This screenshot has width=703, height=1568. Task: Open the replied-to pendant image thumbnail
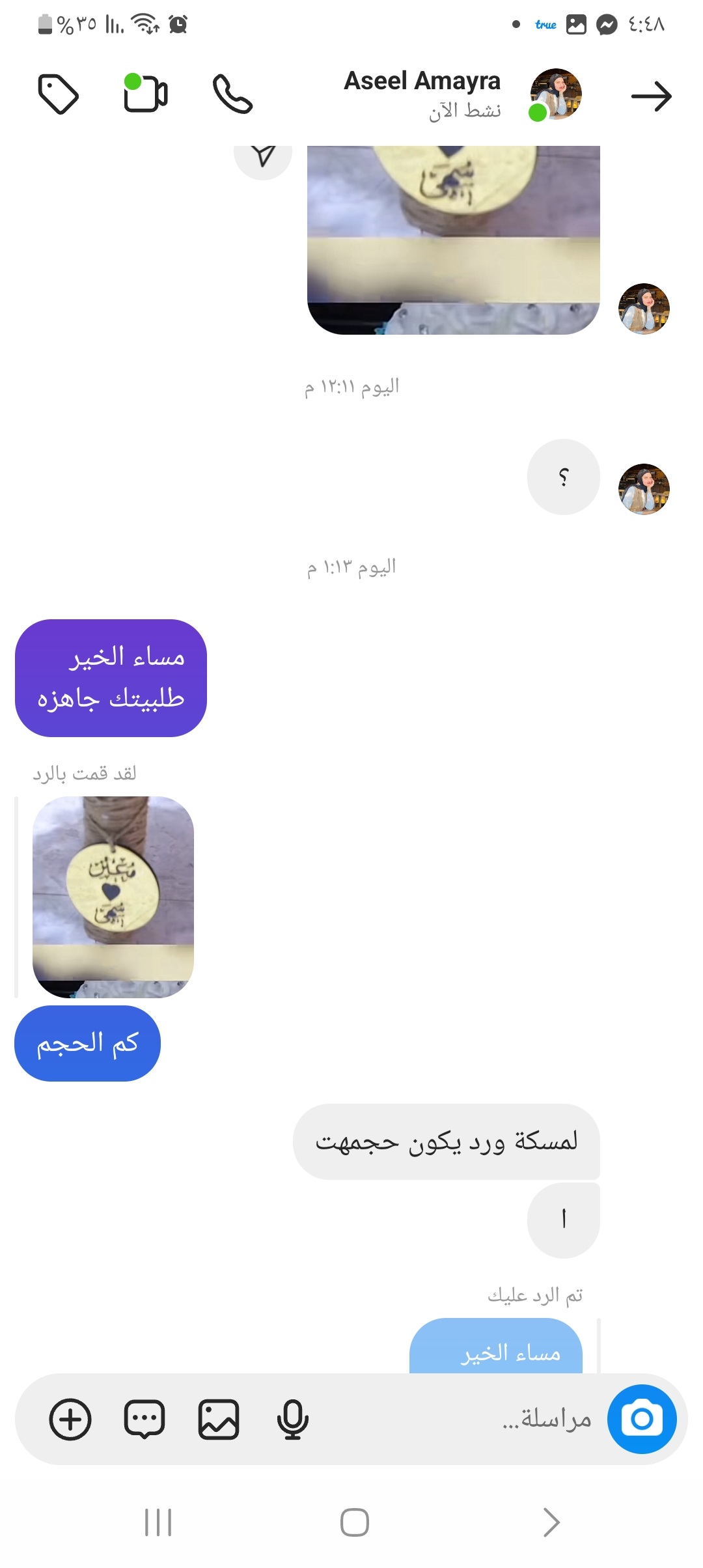coord(113,896)
